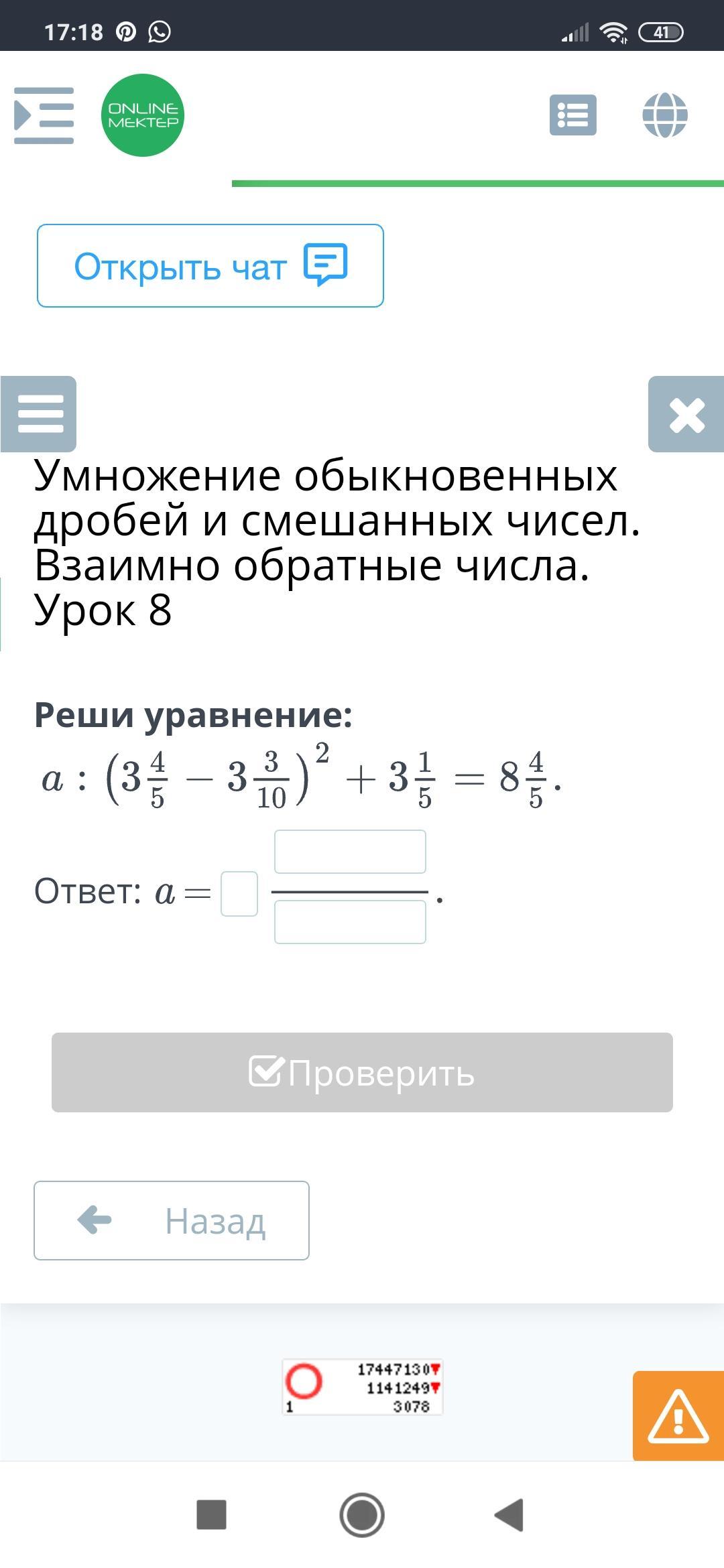Open recent apps from navigation bar

pos(211,1515)
